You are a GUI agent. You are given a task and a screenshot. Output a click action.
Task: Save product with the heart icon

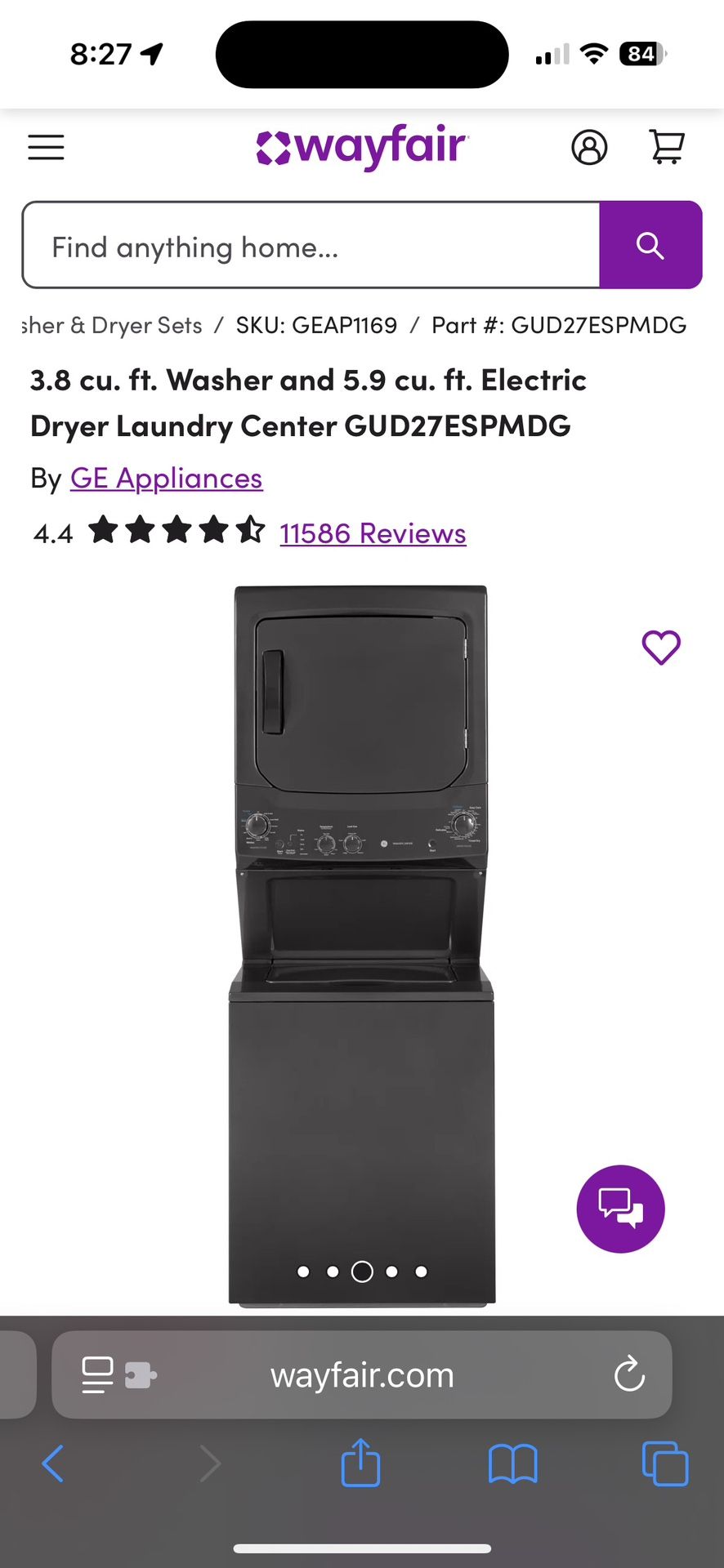[661, 648]
